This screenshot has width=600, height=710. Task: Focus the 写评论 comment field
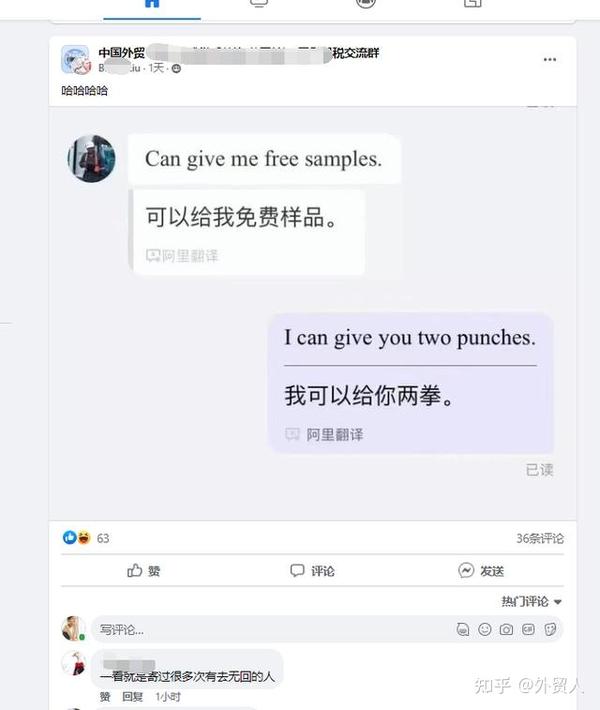coord(270,630)
